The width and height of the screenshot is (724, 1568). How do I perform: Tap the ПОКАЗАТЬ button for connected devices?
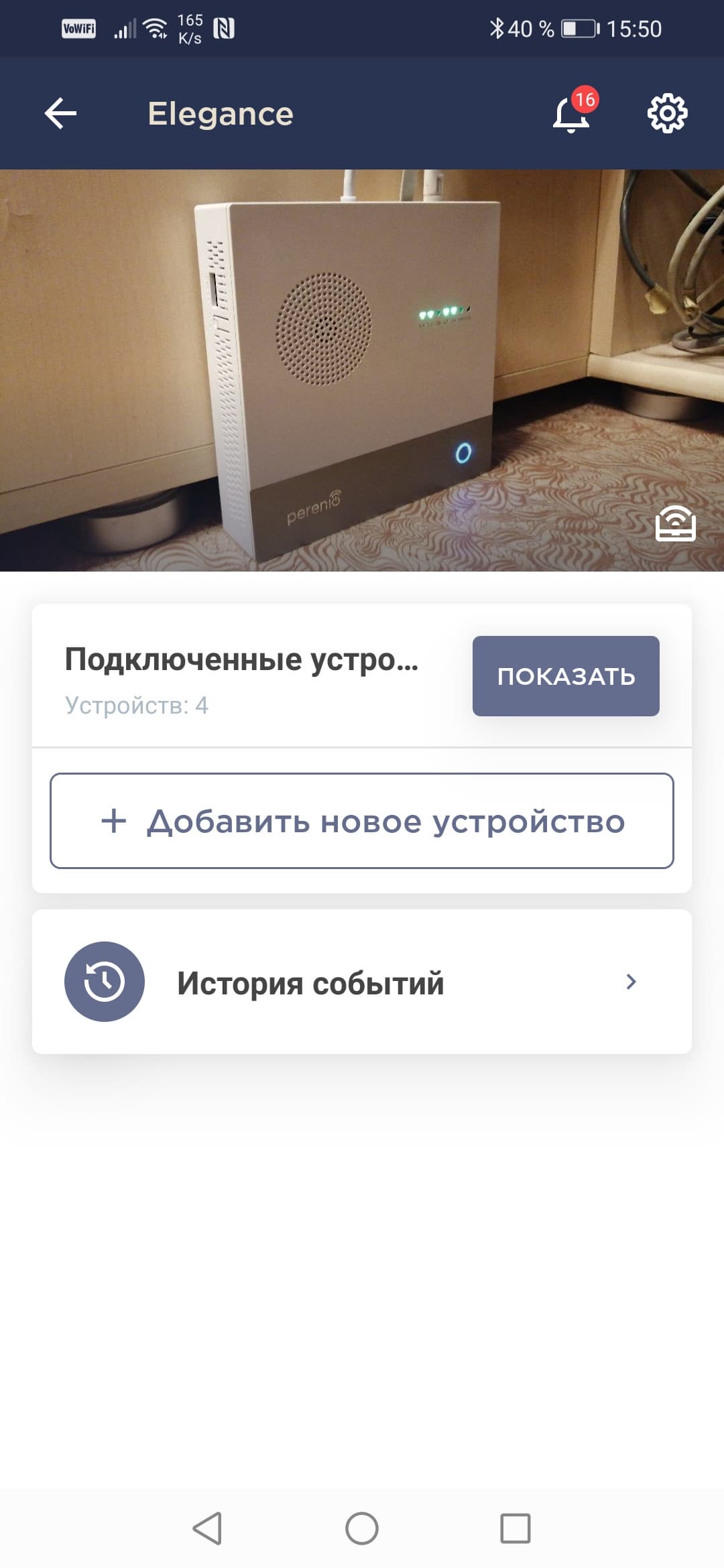tap(566, 675)
